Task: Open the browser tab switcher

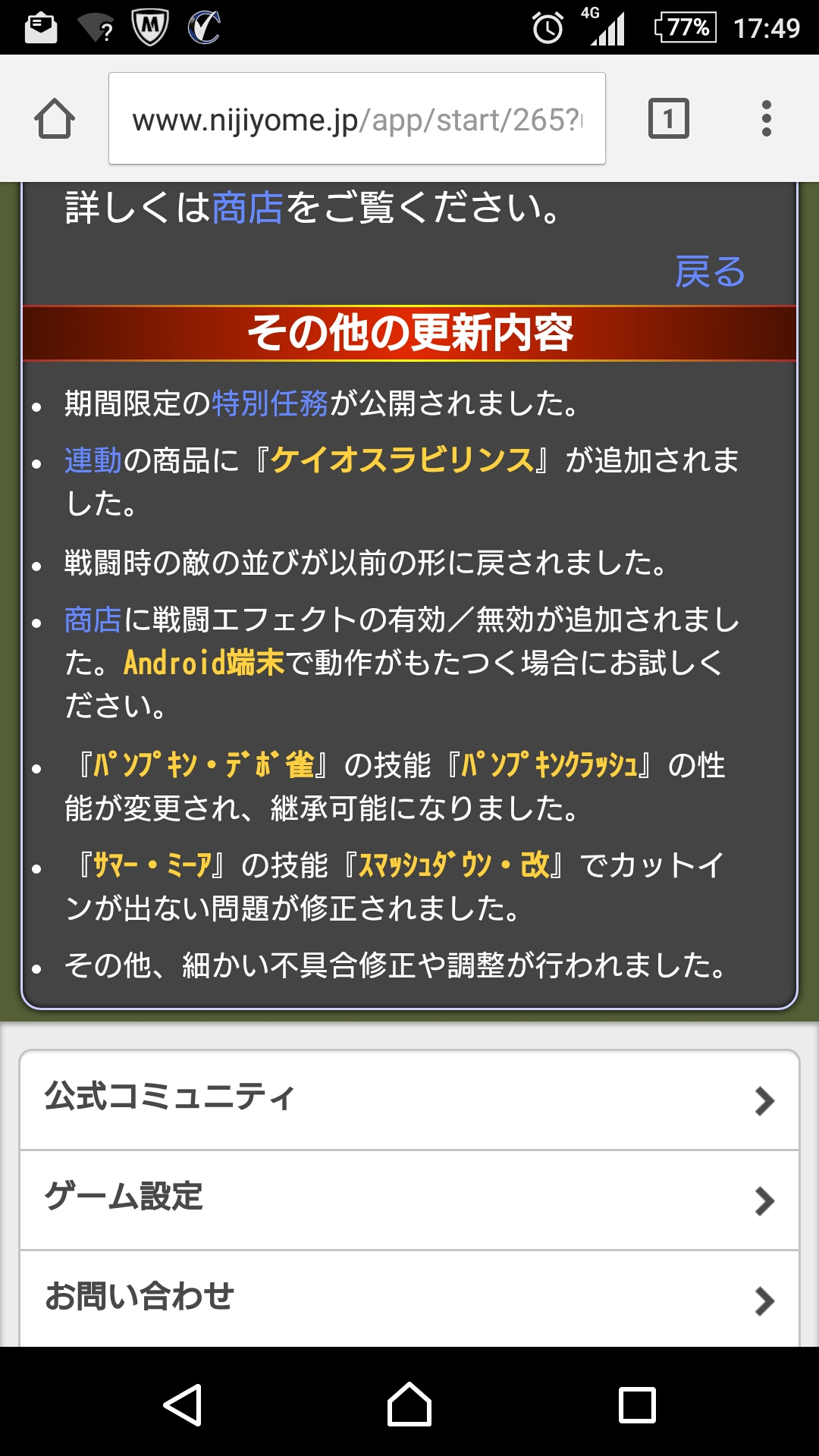Action: click(668, 119)
